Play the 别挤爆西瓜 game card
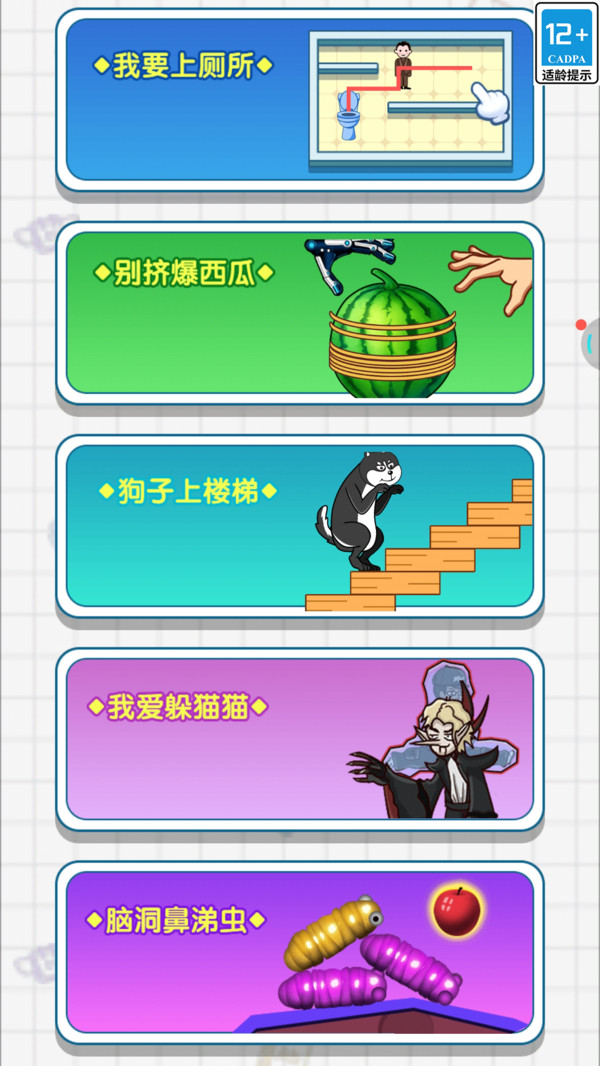 coord(300,313)
